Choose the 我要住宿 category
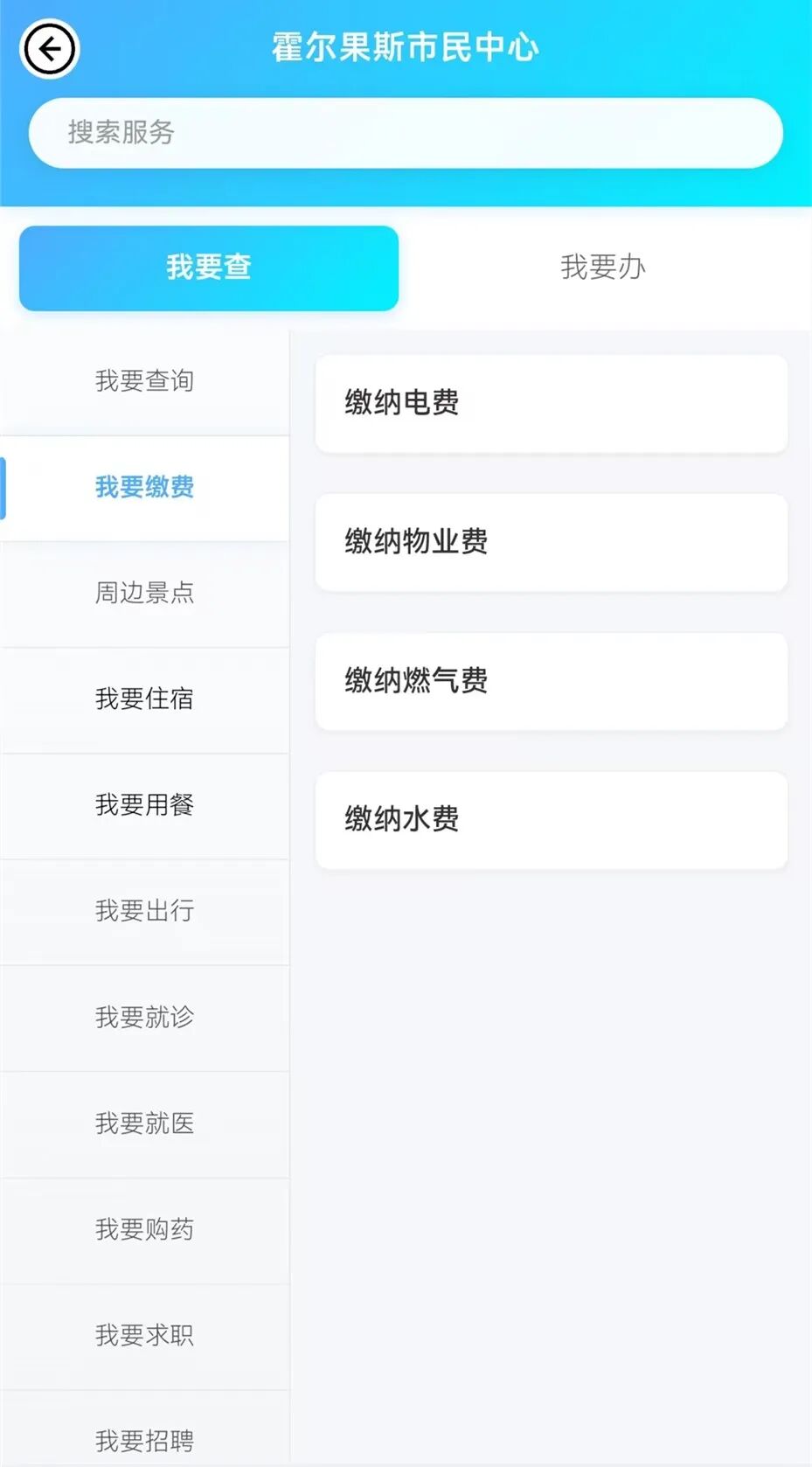This screenshot has width=812, height=1467. click(x=144, y=699)
